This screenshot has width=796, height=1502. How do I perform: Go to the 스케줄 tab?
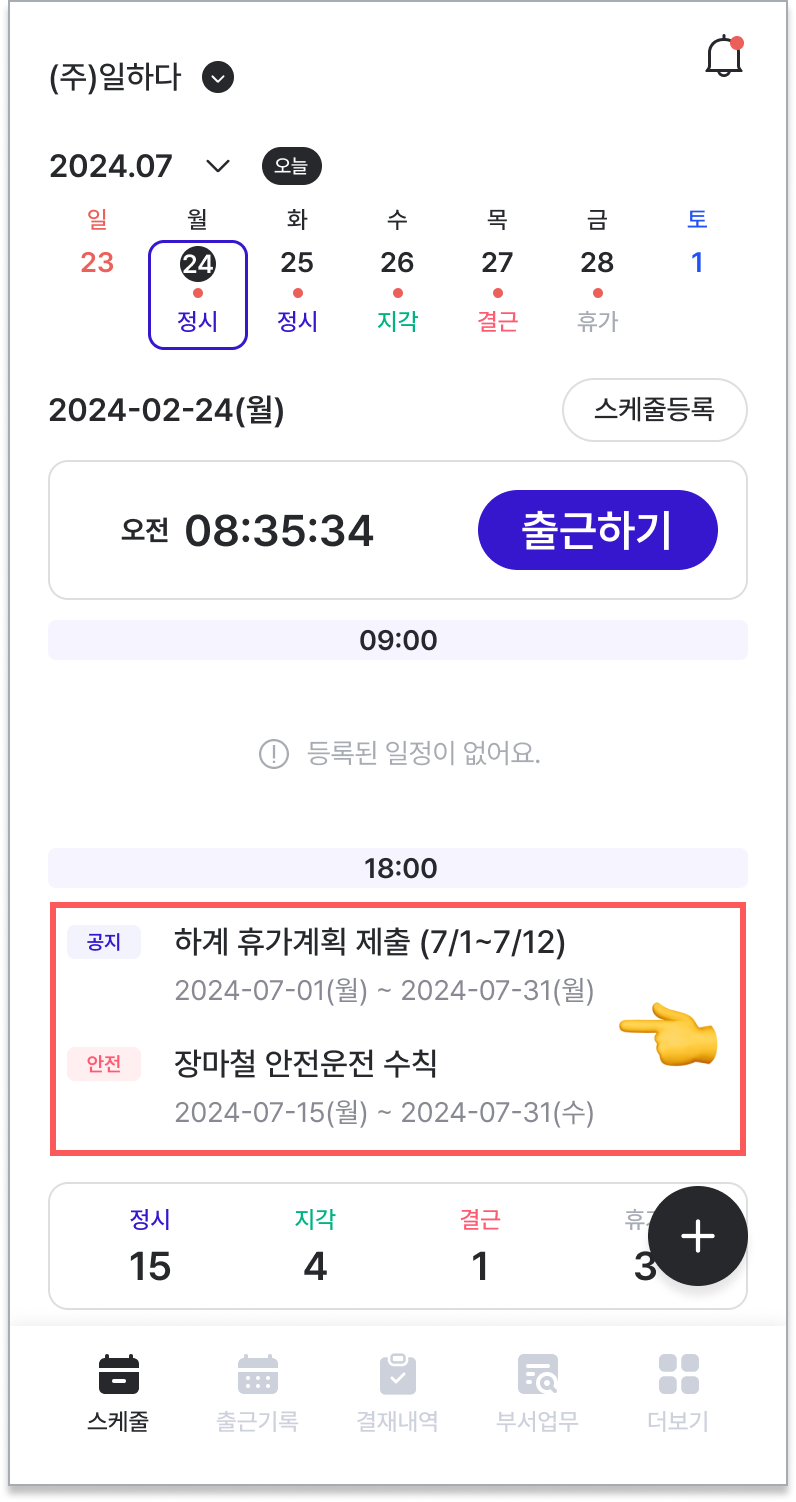[118, 1394]
